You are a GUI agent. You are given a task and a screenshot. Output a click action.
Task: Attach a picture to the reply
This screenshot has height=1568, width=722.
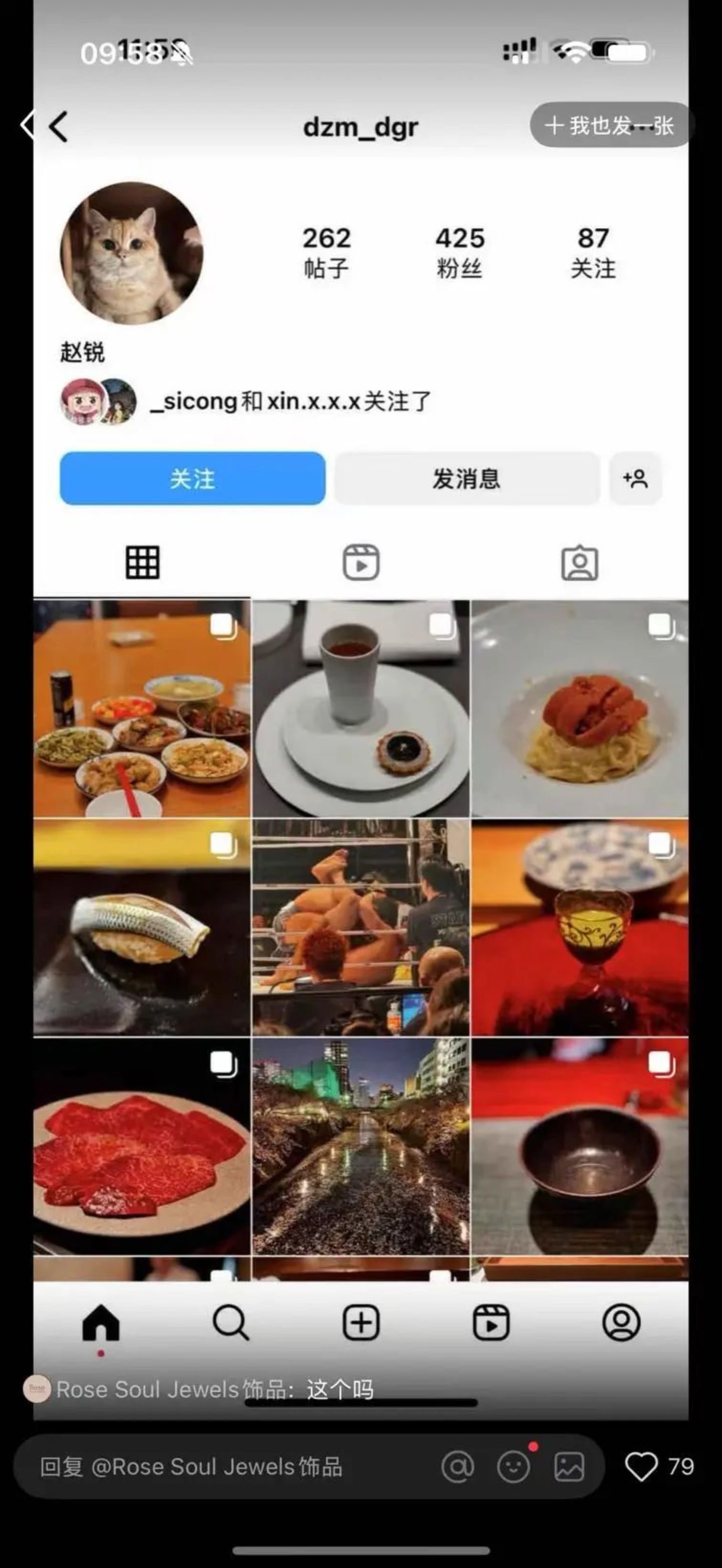point(569,1467)
